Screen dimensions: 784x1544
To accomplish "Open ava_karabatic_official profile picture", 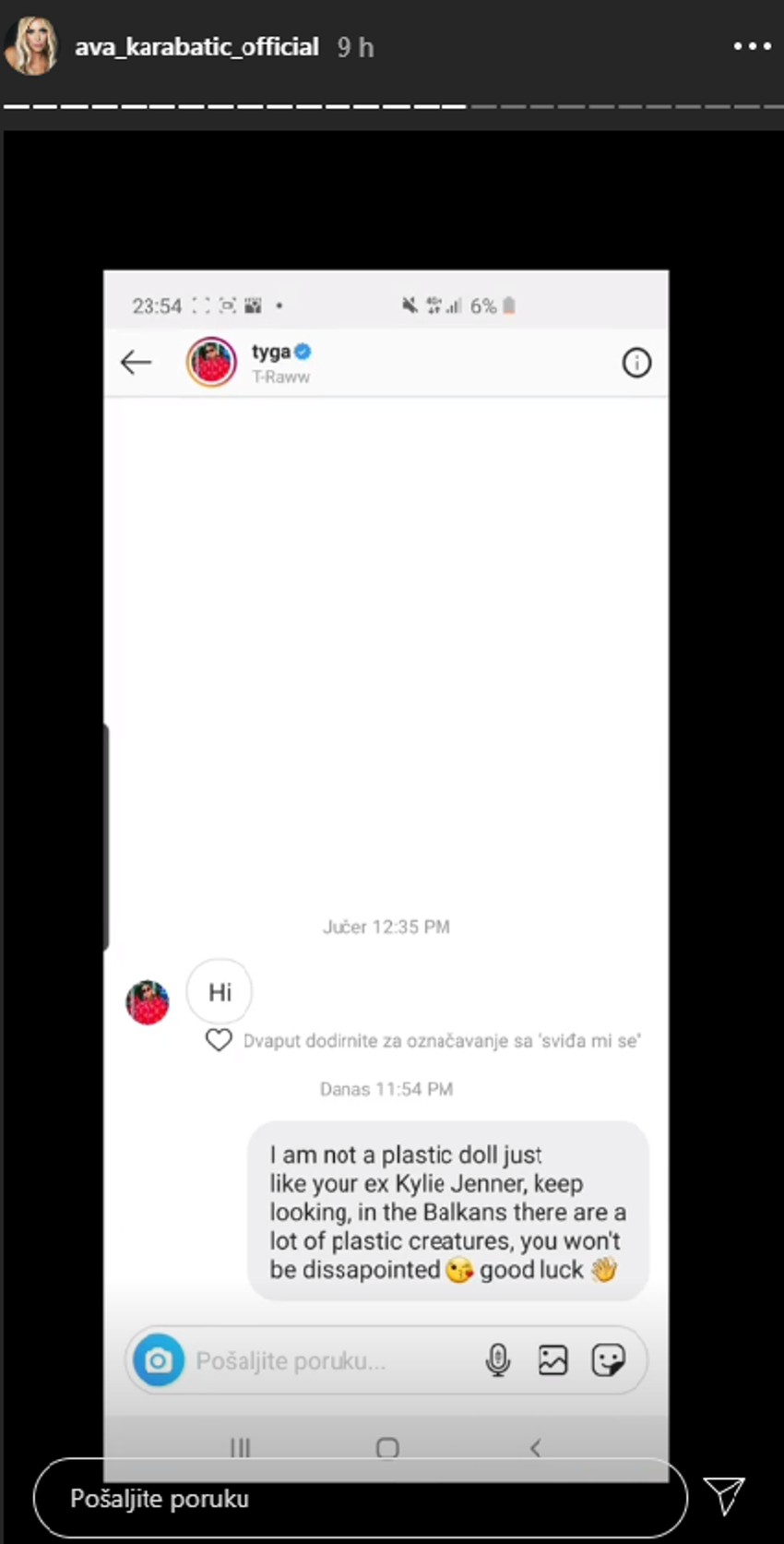I will 30,46.
